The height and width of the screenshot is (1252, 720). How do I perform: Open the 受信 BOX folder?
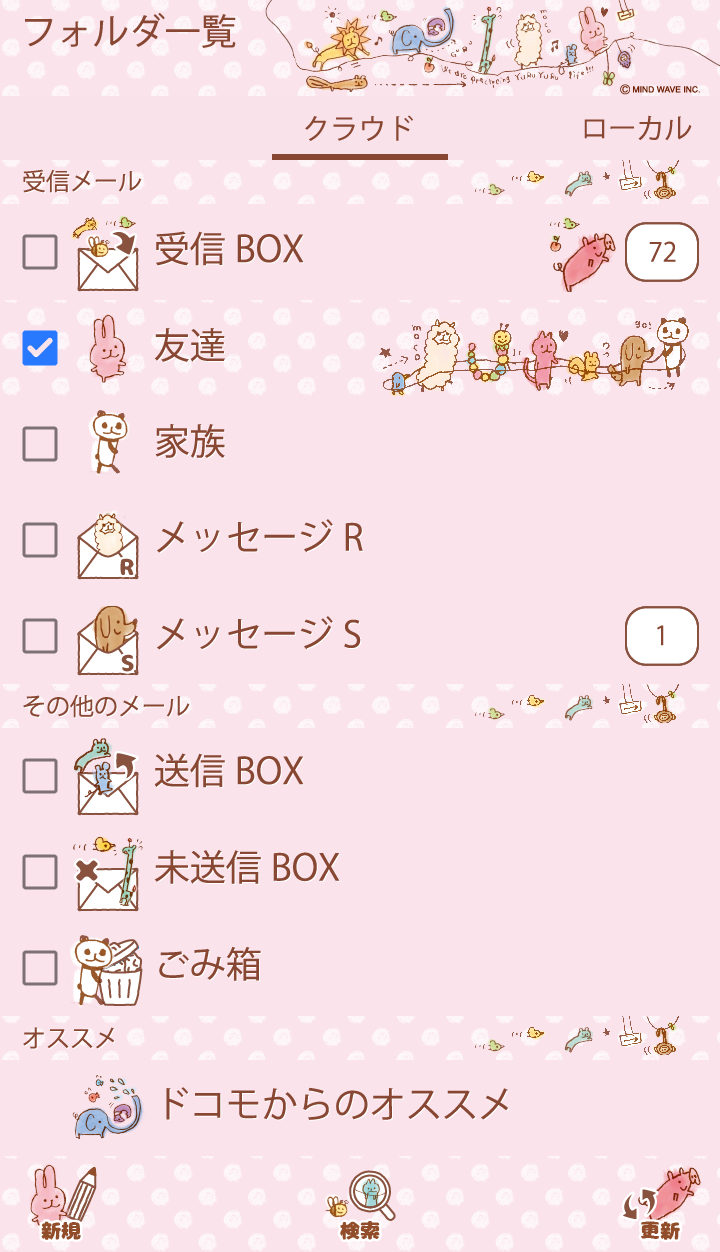[229, 250]
